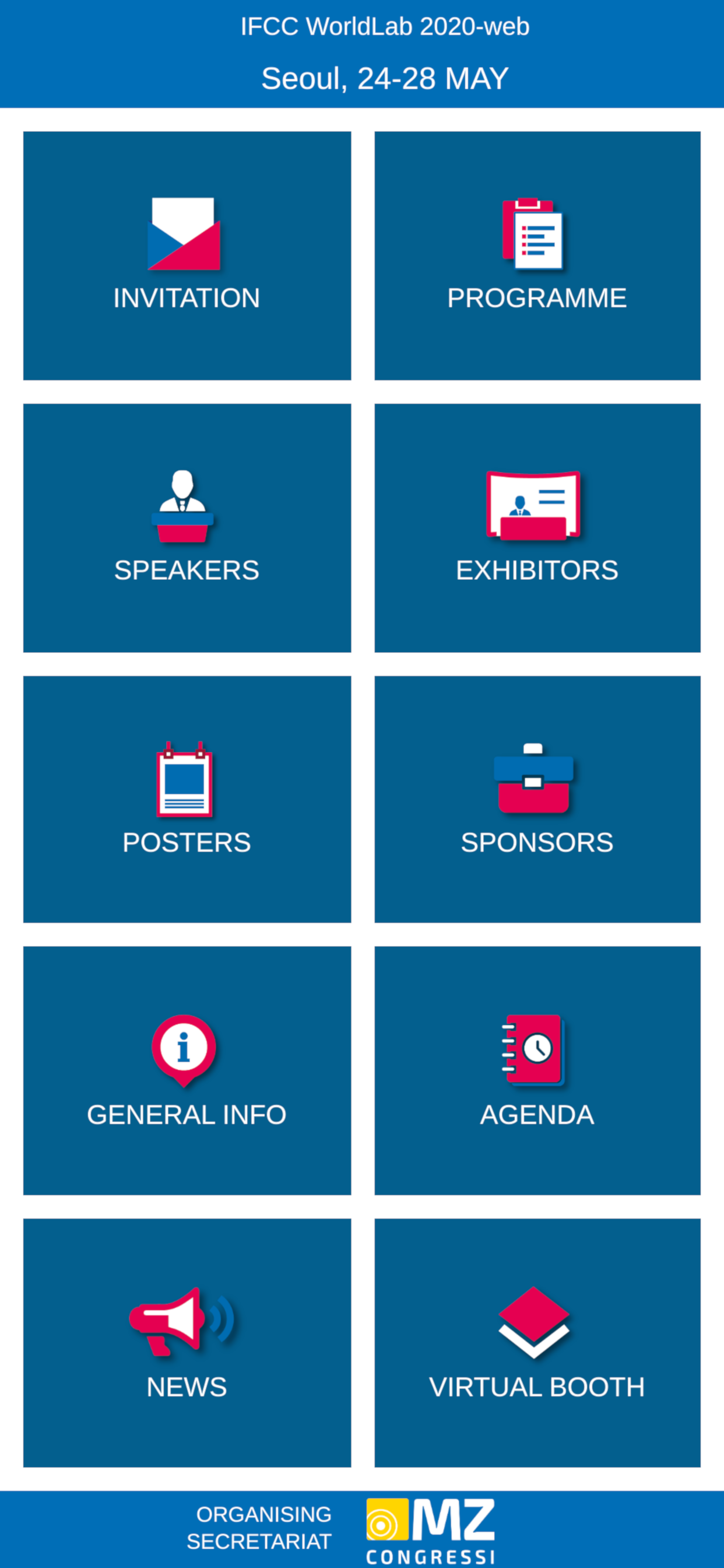View the congress Programme

tap(537, 256)
